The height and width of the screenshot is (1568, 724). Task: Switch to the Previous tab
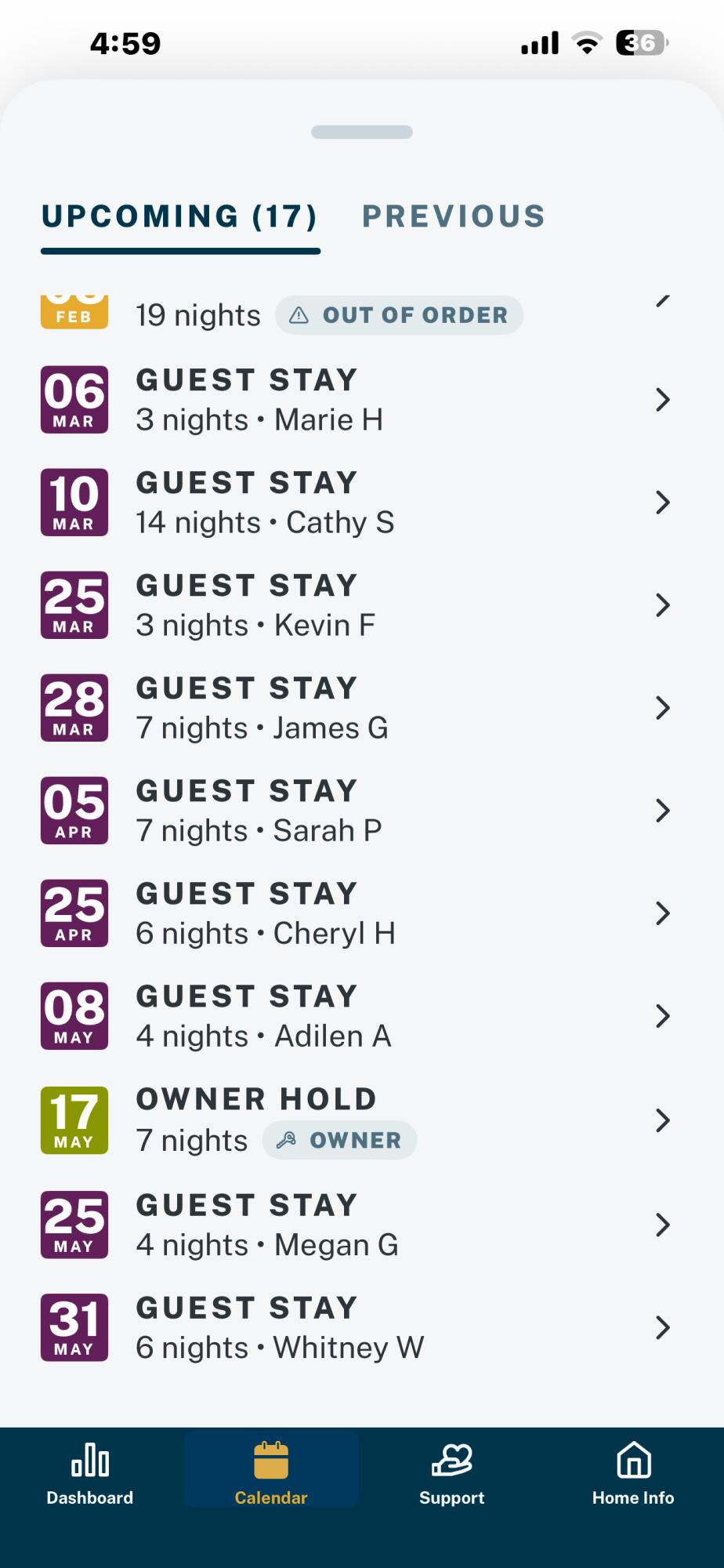[453, 216]
